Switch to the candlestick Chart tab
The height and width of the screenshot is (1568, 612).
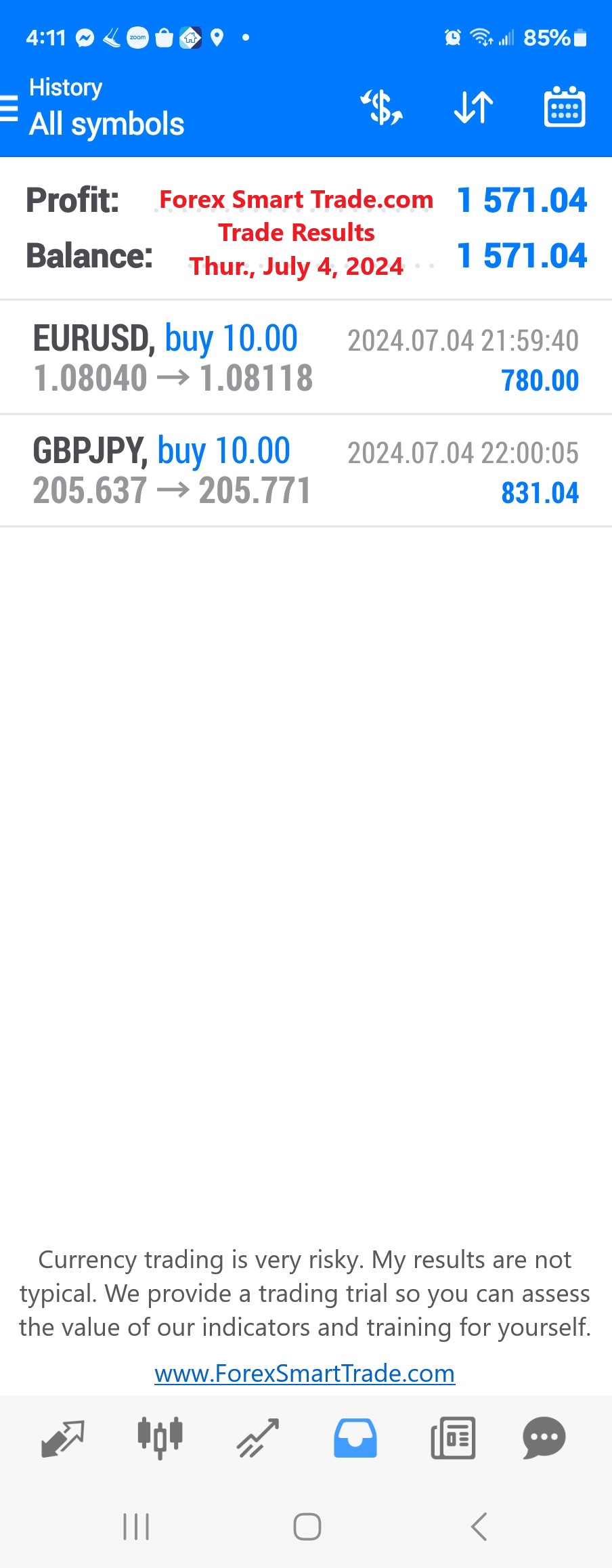(160, 1438)
